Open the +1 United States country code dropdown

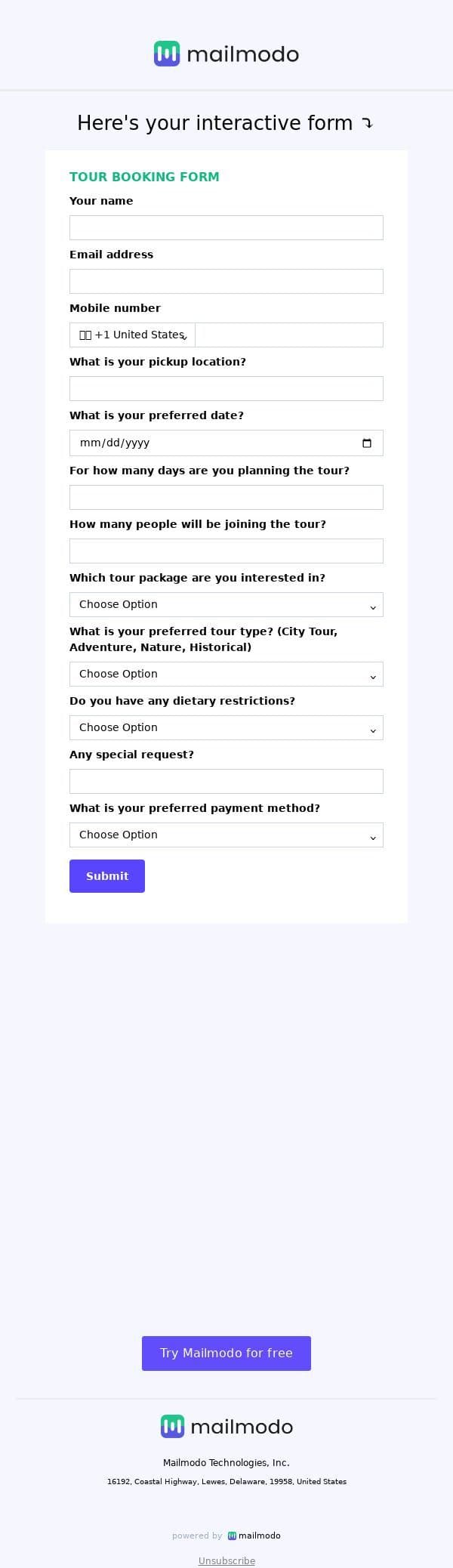click(x=133, y=335)
